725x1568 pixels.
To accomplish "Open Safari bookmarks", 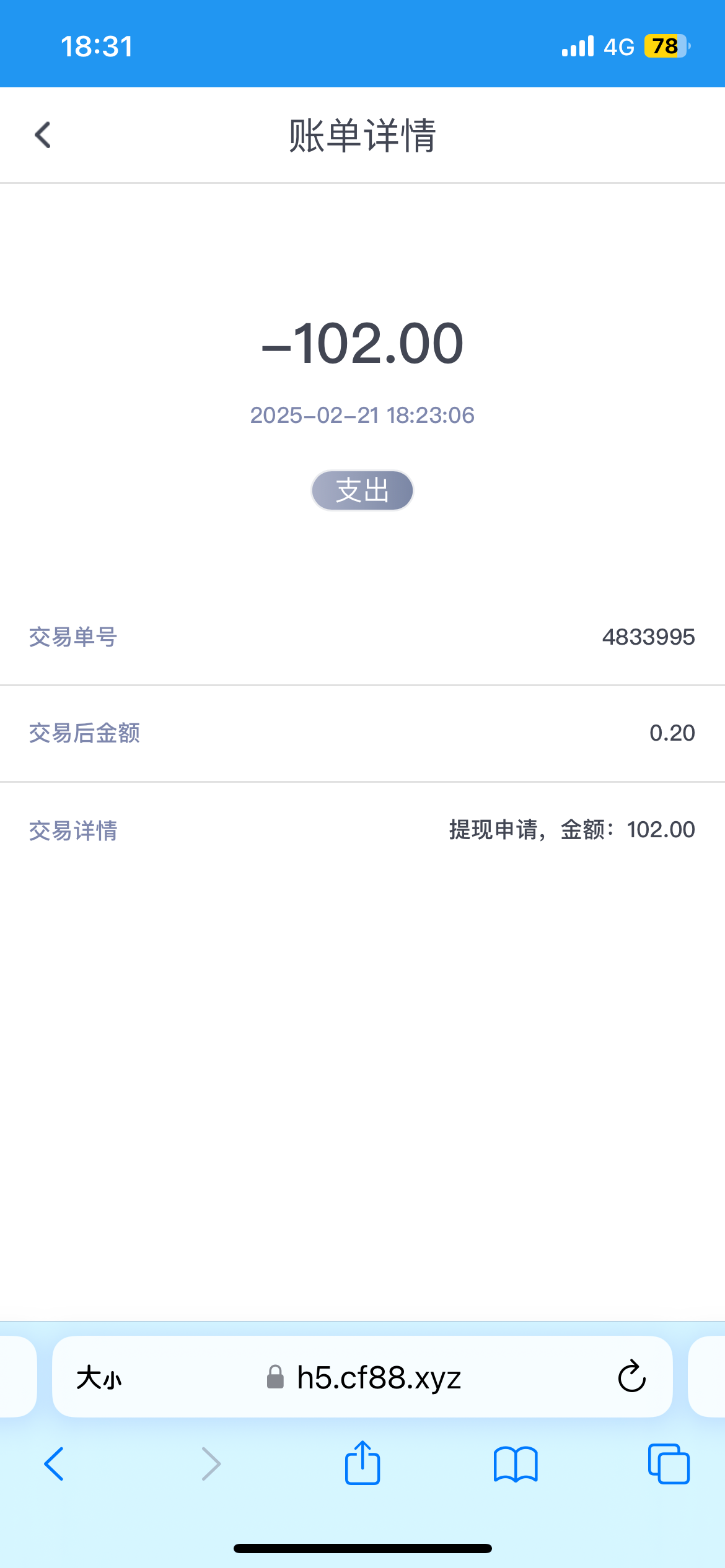I will pos(516,1464).
